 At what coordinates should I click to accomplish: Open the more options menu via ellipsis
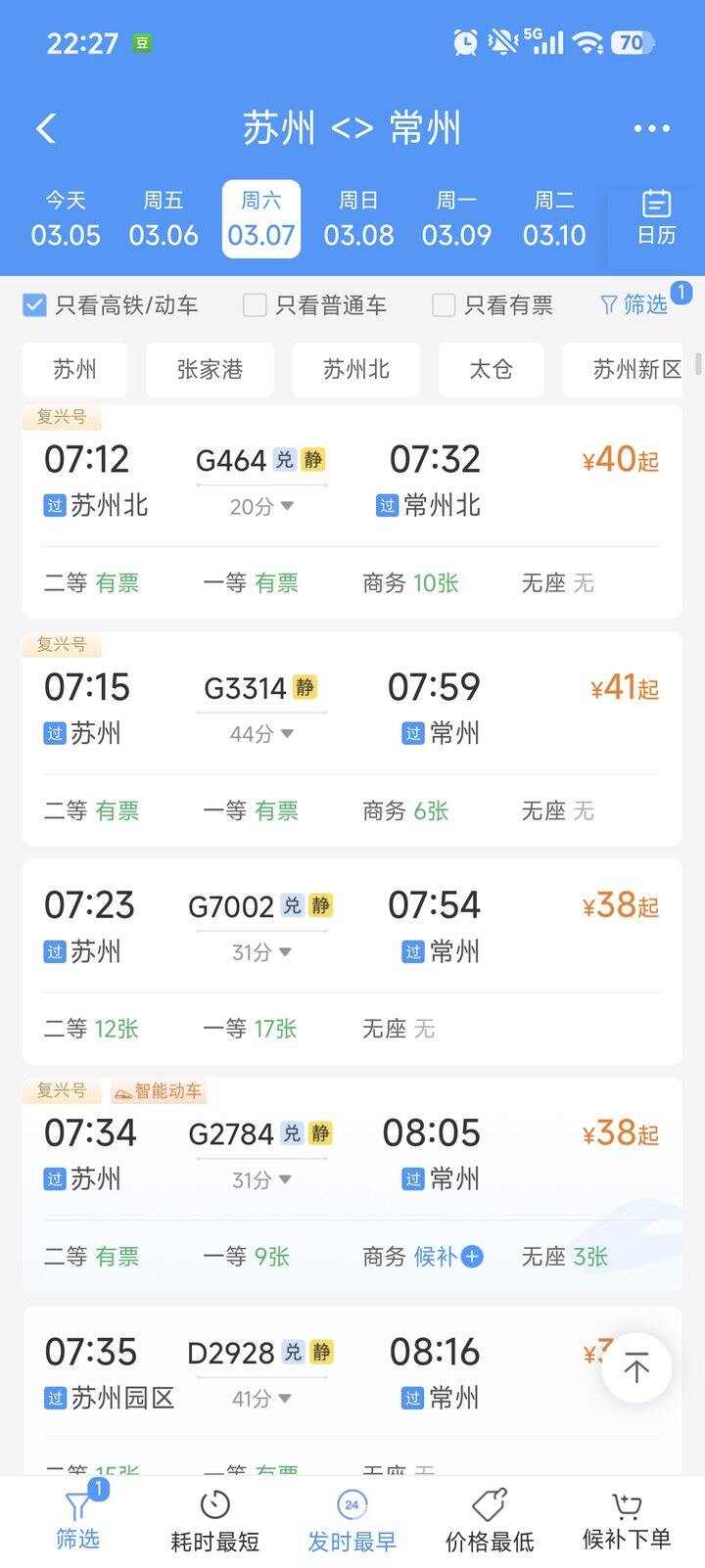[x=650, y=127]
